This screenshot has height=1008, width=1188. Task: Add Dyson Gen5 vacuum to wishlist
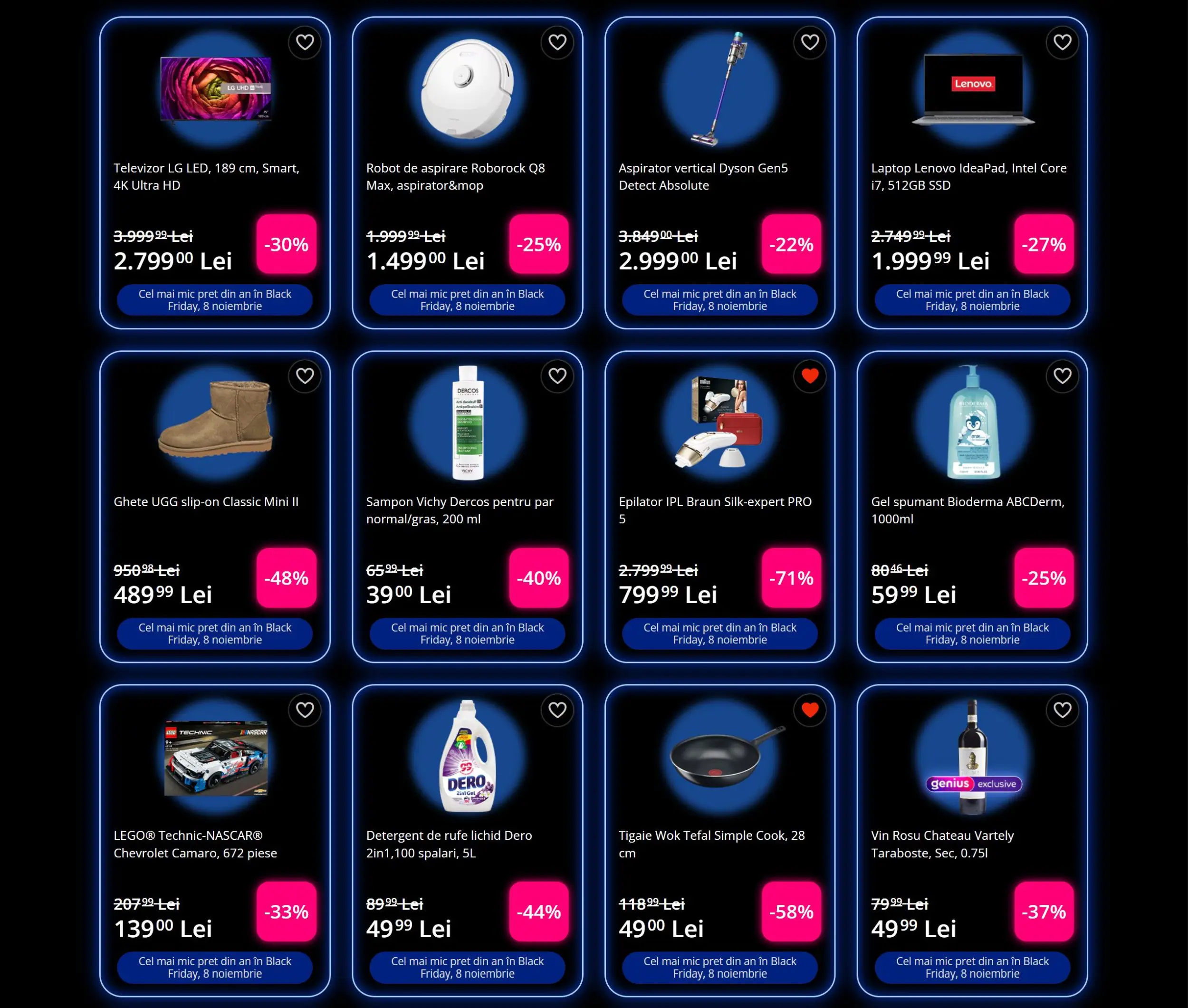click(810, 42)
